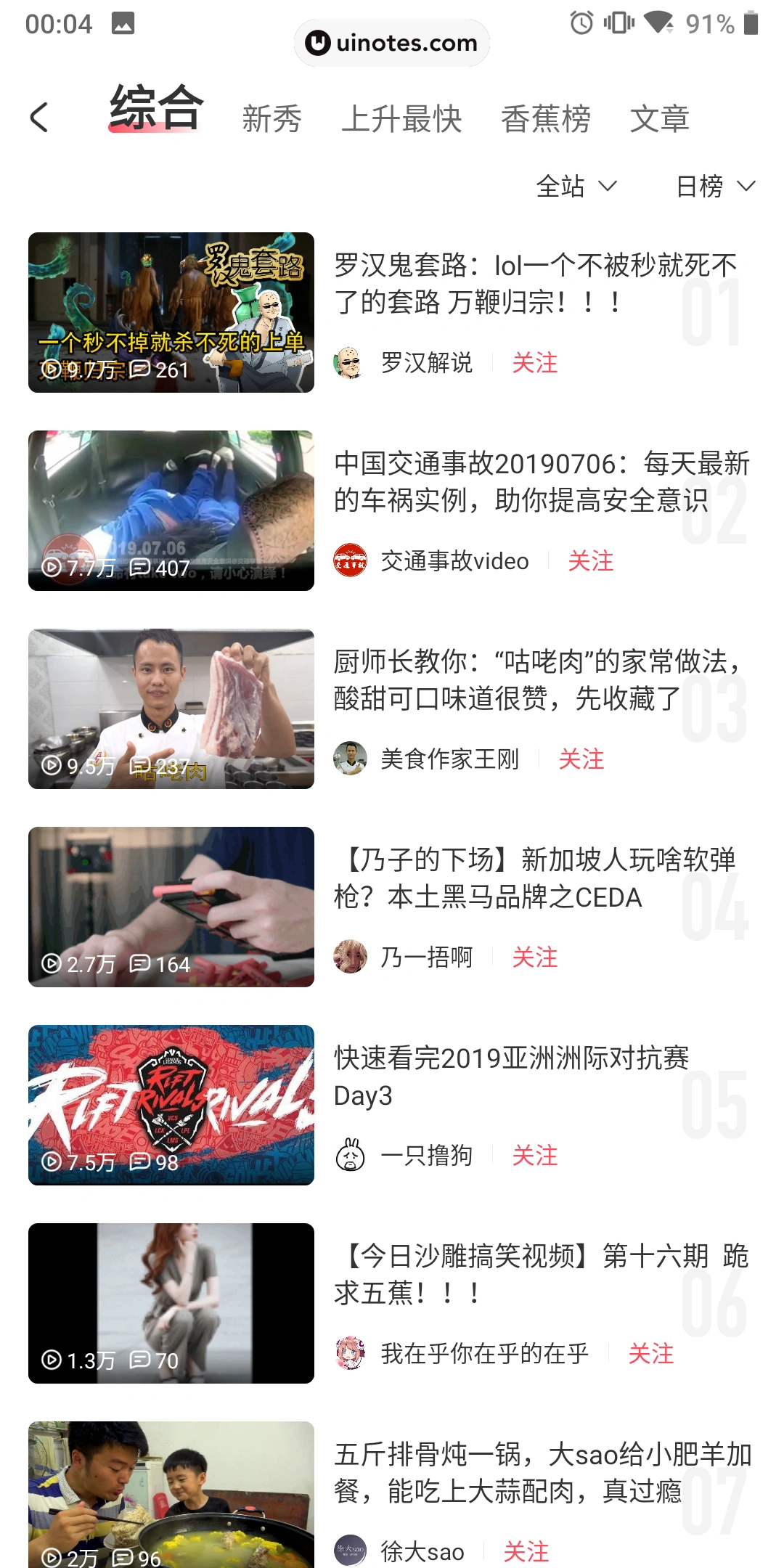Follow the uploader 一只撸狗
The image size is (784, 1568).
point(534,1155)
